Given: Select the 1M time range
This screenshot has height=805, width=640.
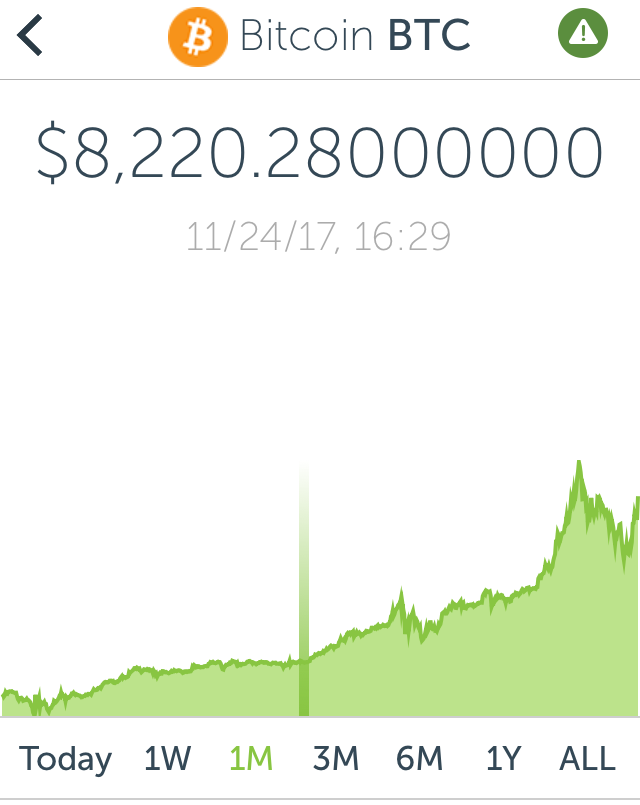Looking at the screenshot, I should point(251,759).
